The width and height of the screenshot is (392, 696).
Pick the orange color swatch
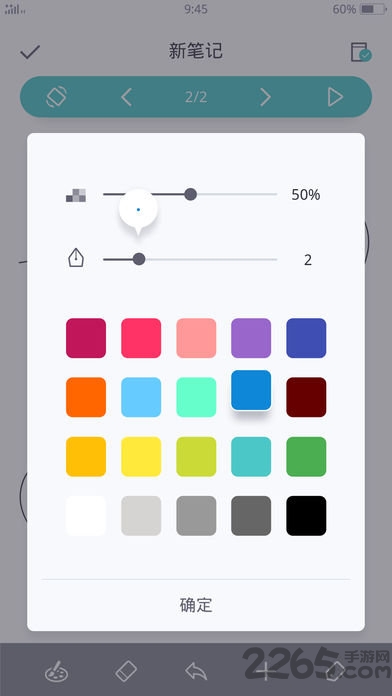86,397
